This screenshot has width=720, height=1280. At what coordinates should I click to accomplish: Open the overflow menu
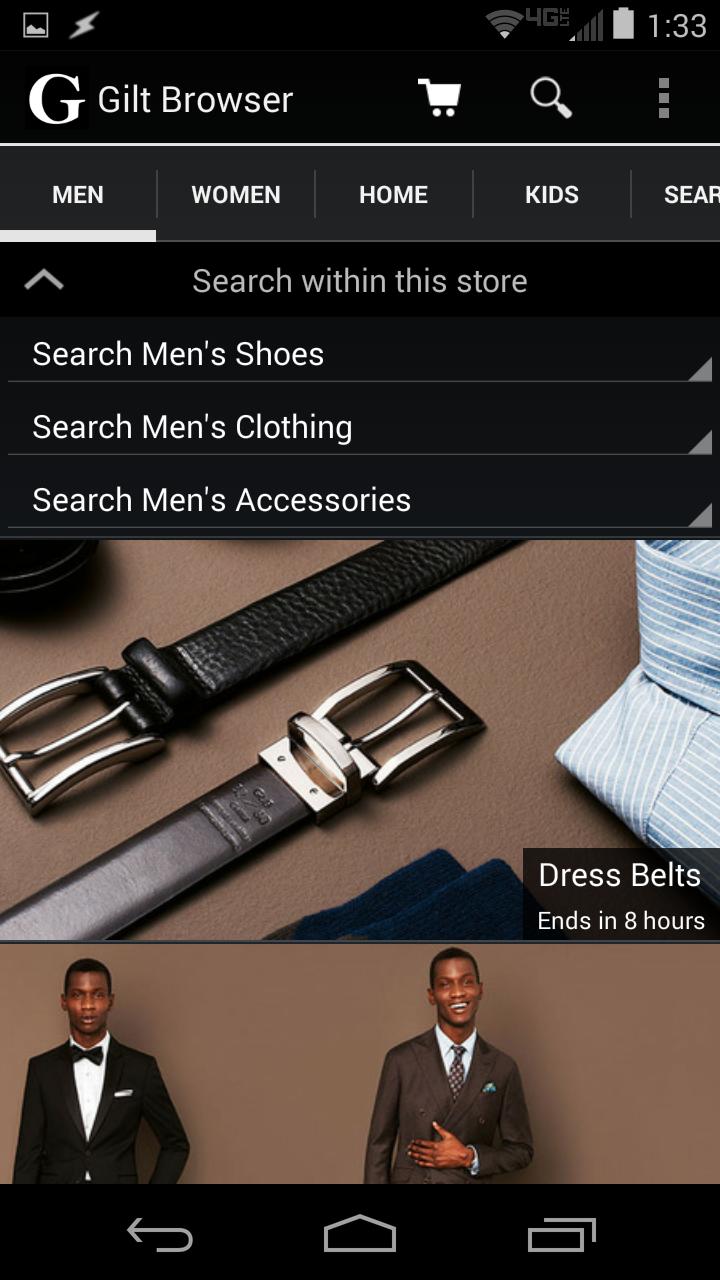click(x=663, y=98)
